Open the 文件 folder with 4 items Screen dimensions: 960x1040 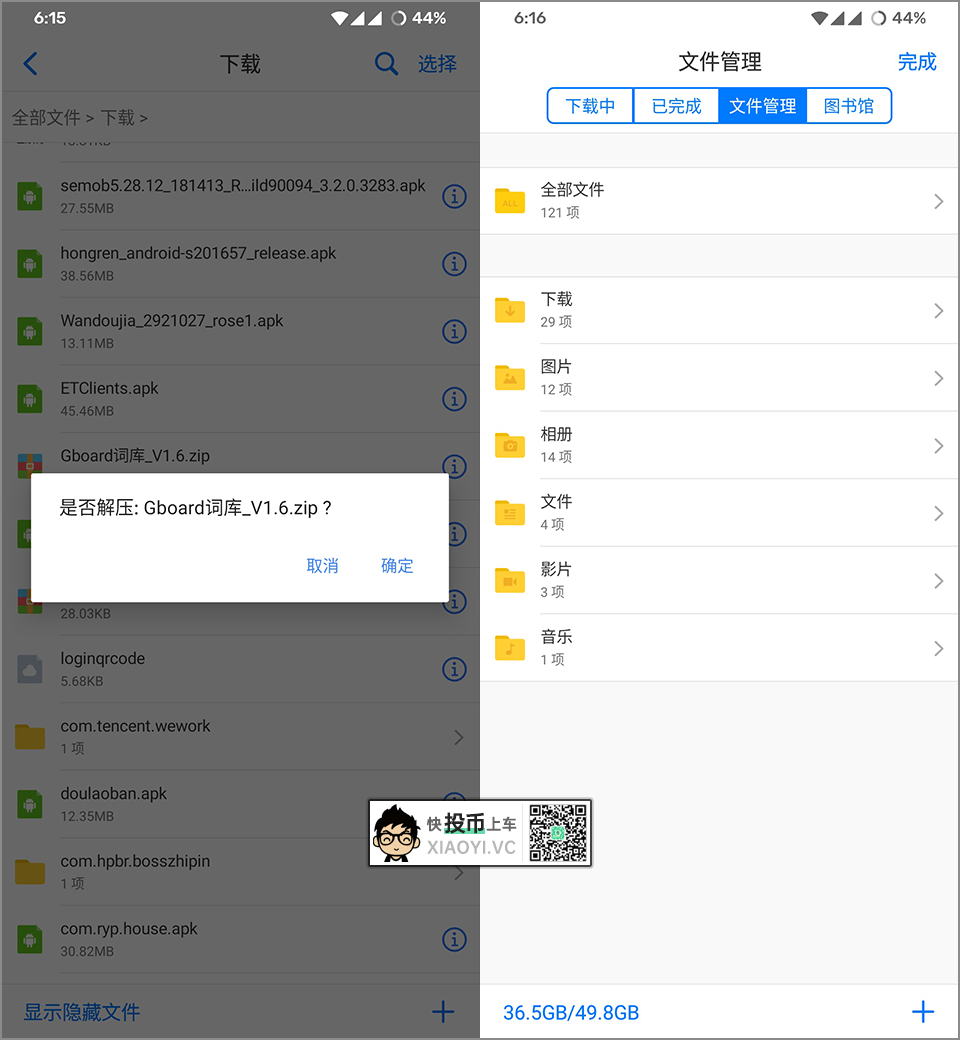coord(718,513)
